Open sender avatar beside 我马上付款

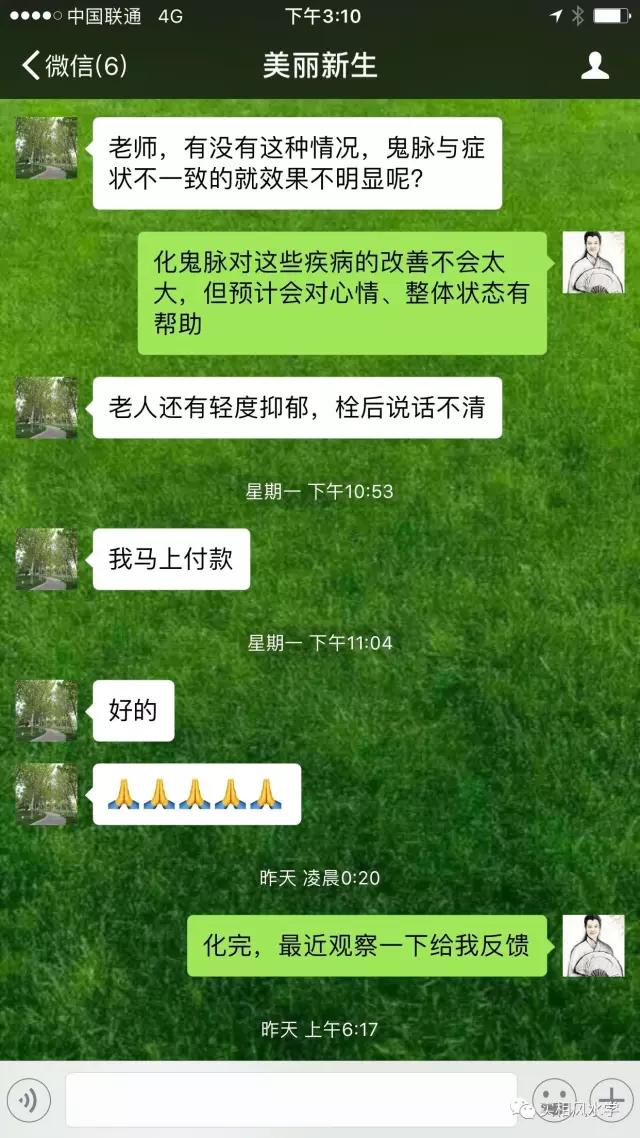click(46, 559)
